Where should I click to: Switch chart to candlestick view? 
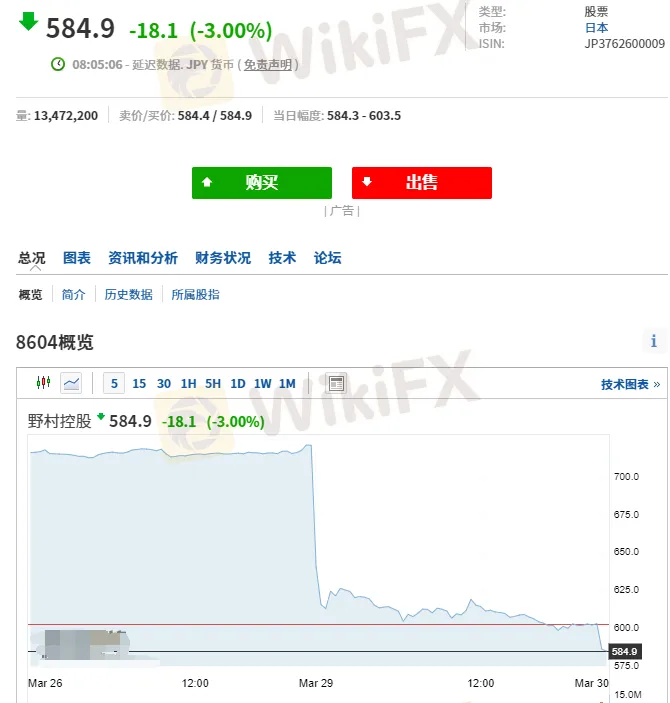point(43,383)
